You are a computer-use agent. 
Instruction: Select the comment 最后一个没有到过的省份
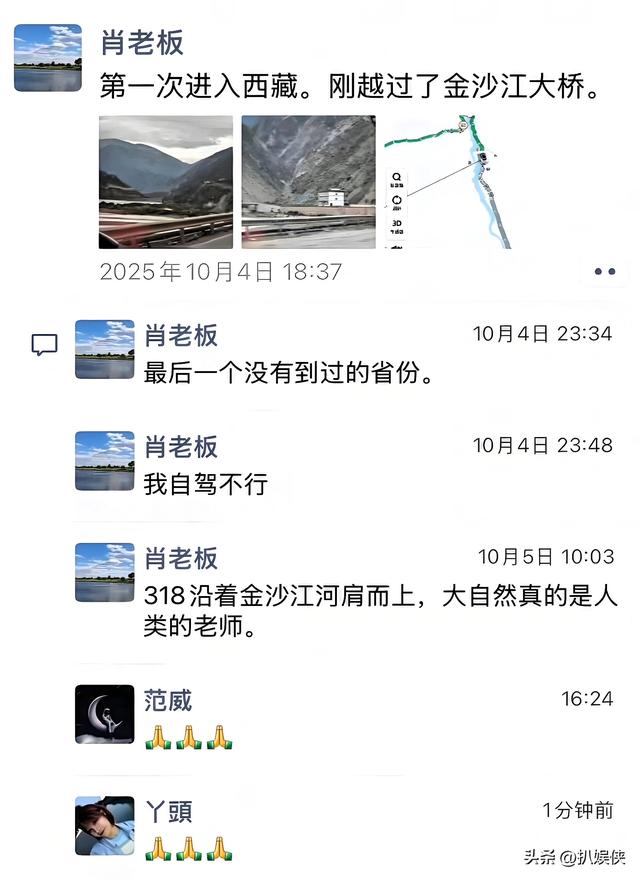pos(290,373)
